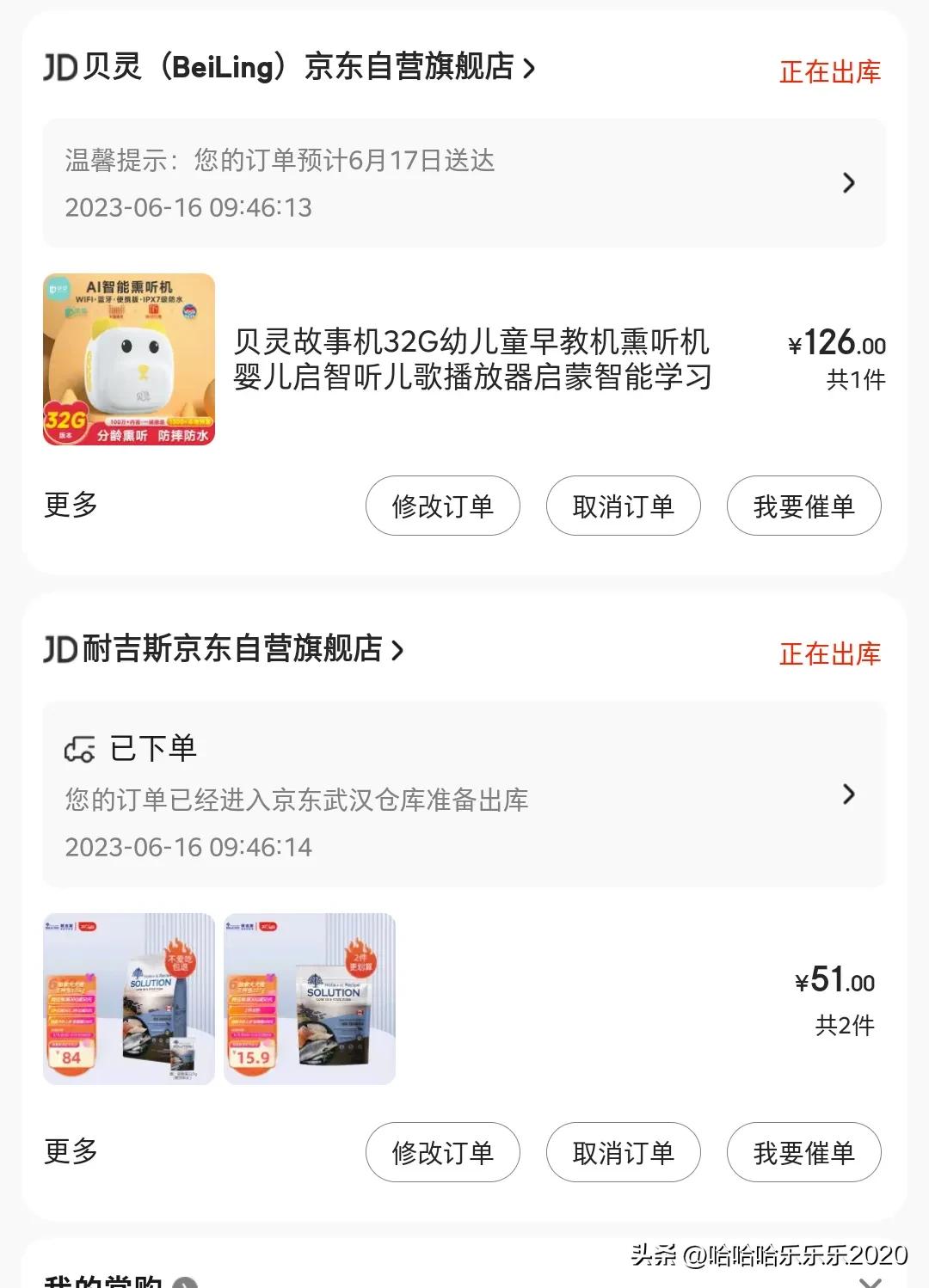
Task: Open the first SOLUTION pet food thumbnail
Action: point(129,997)
